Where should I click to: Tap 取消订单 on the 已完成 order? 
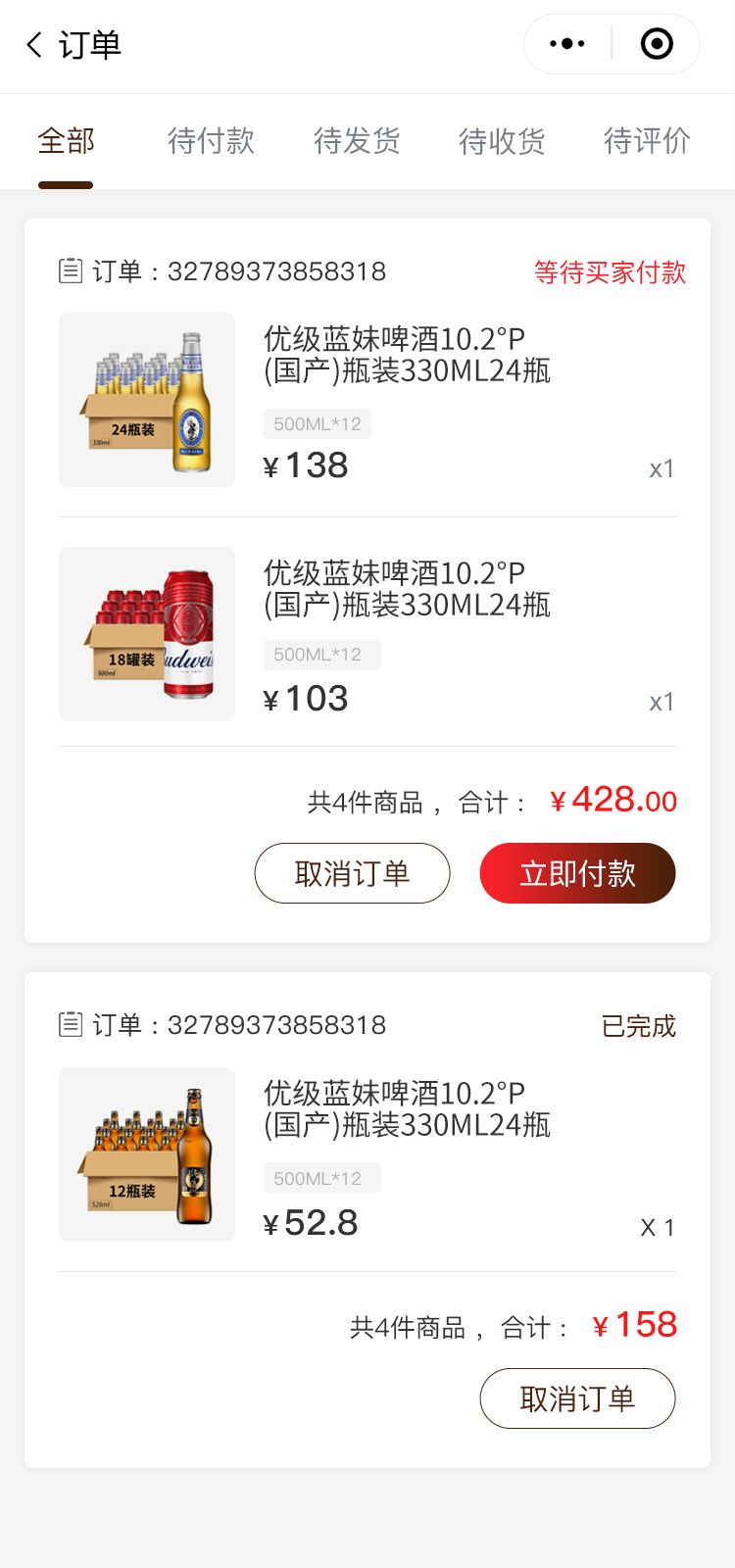pos(577,1398)
